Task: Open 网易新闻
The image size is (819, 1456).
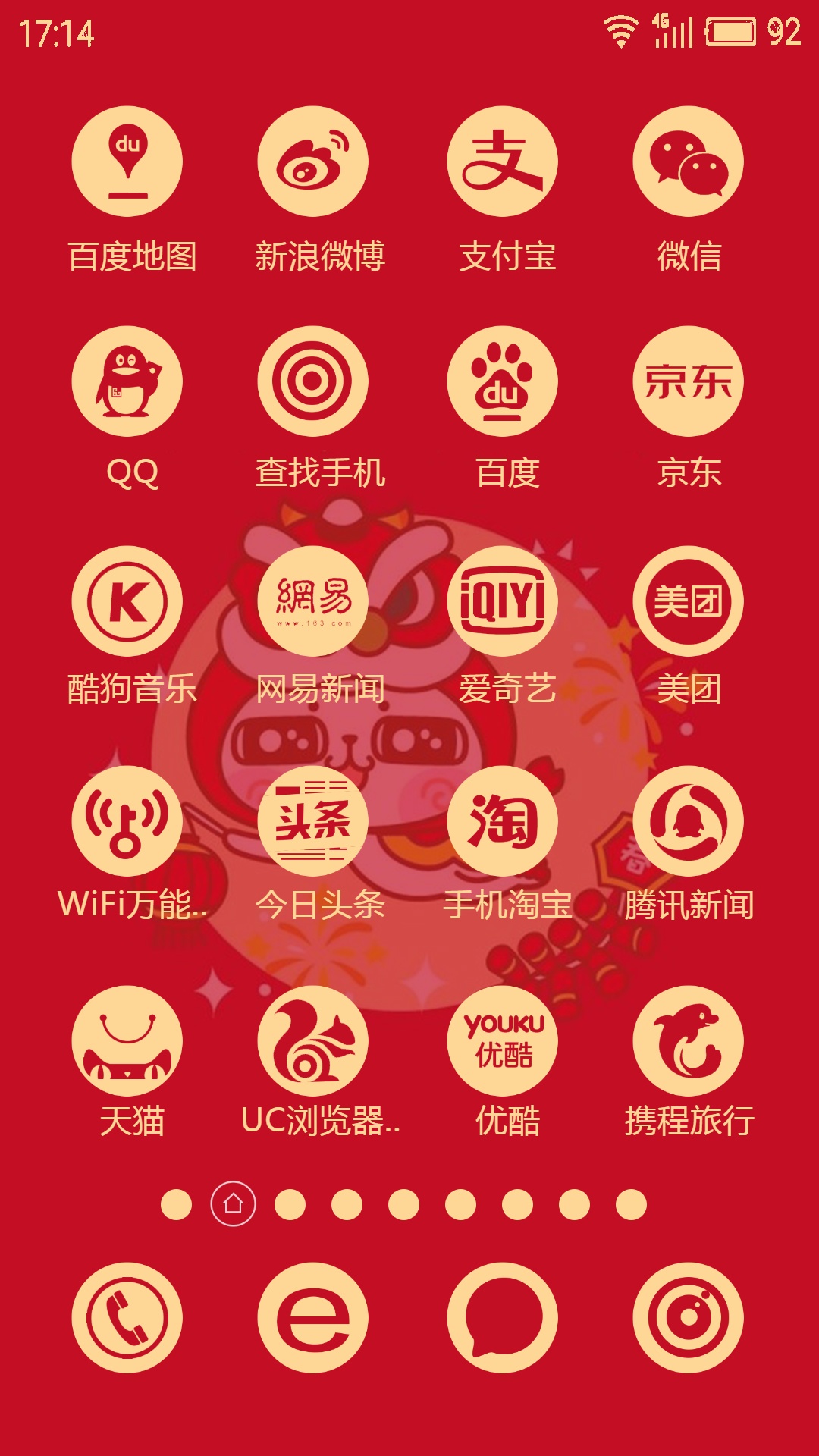Action: [x=313, y=601]
